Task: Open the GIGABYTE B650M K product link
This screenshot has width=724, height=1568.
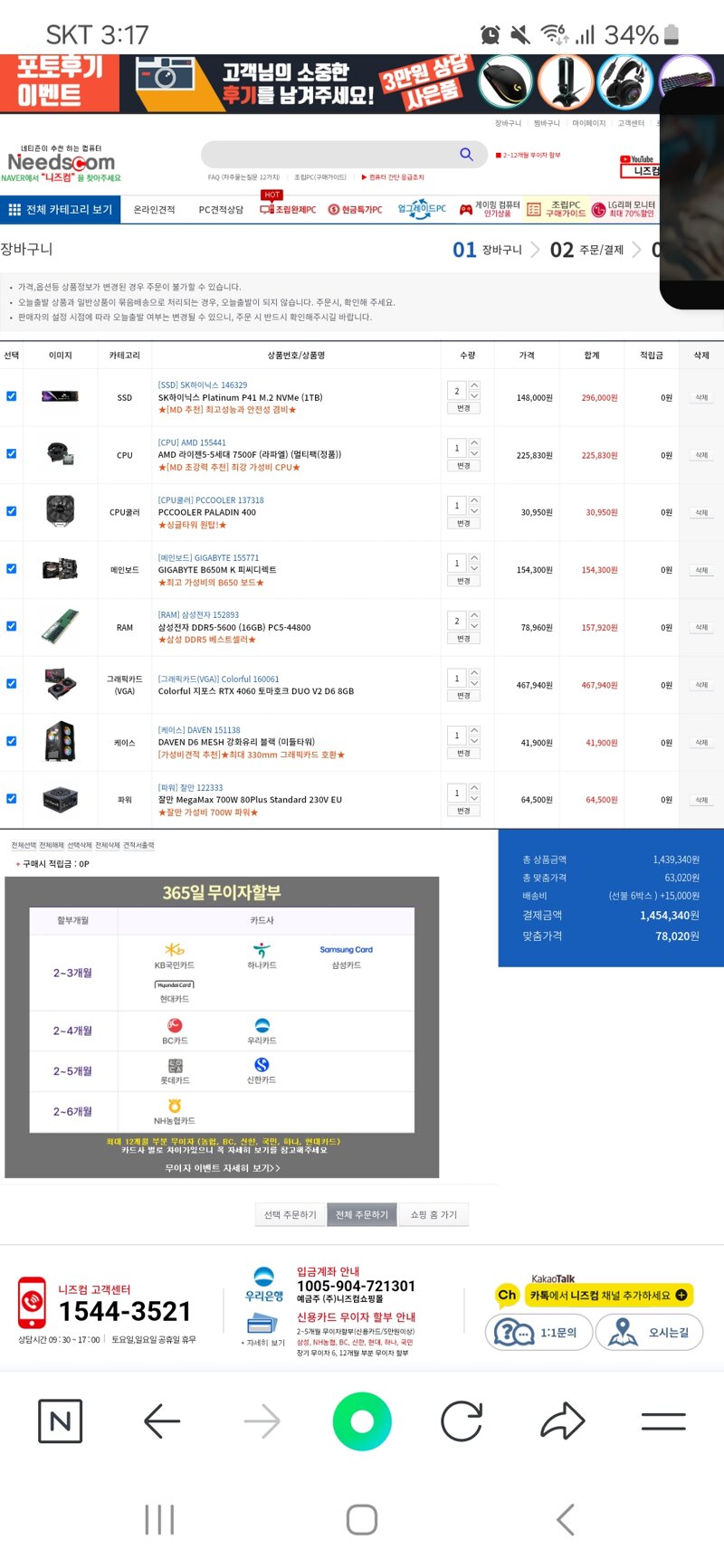Action: [x=217, y=570]
